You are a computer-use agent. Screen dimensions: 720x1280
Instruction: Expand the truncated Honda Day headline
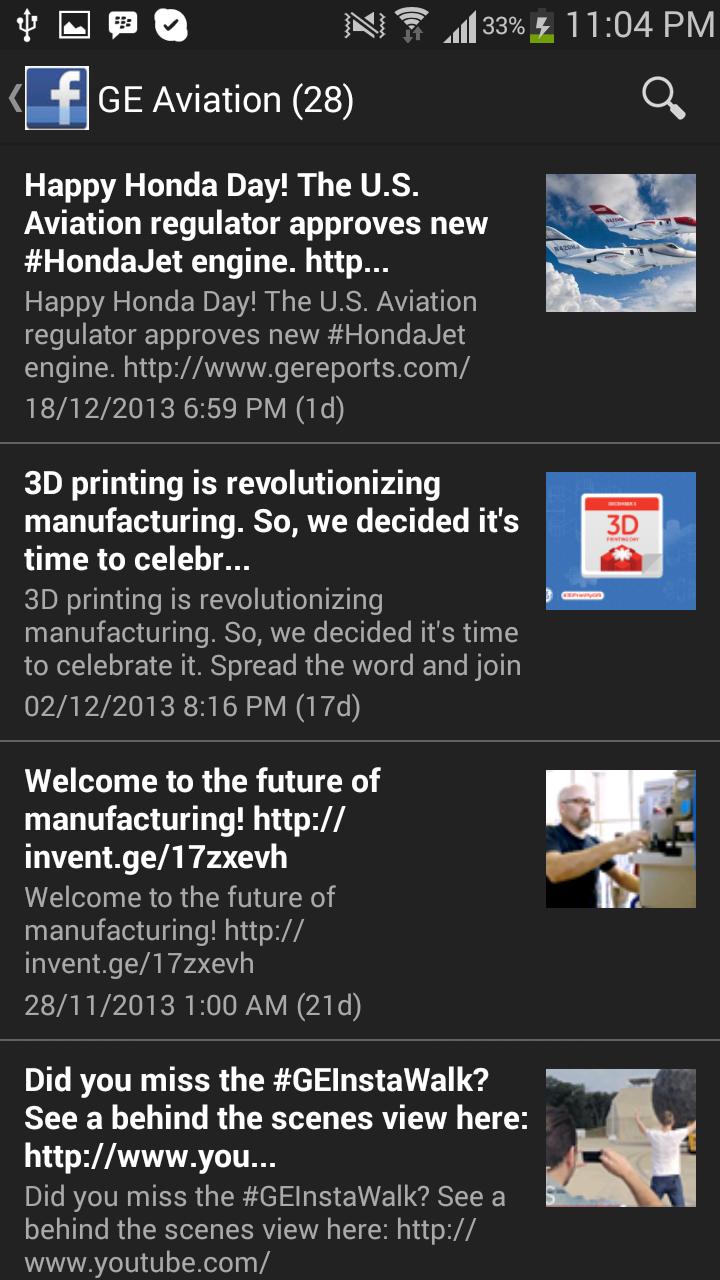[x=255, y=224]
